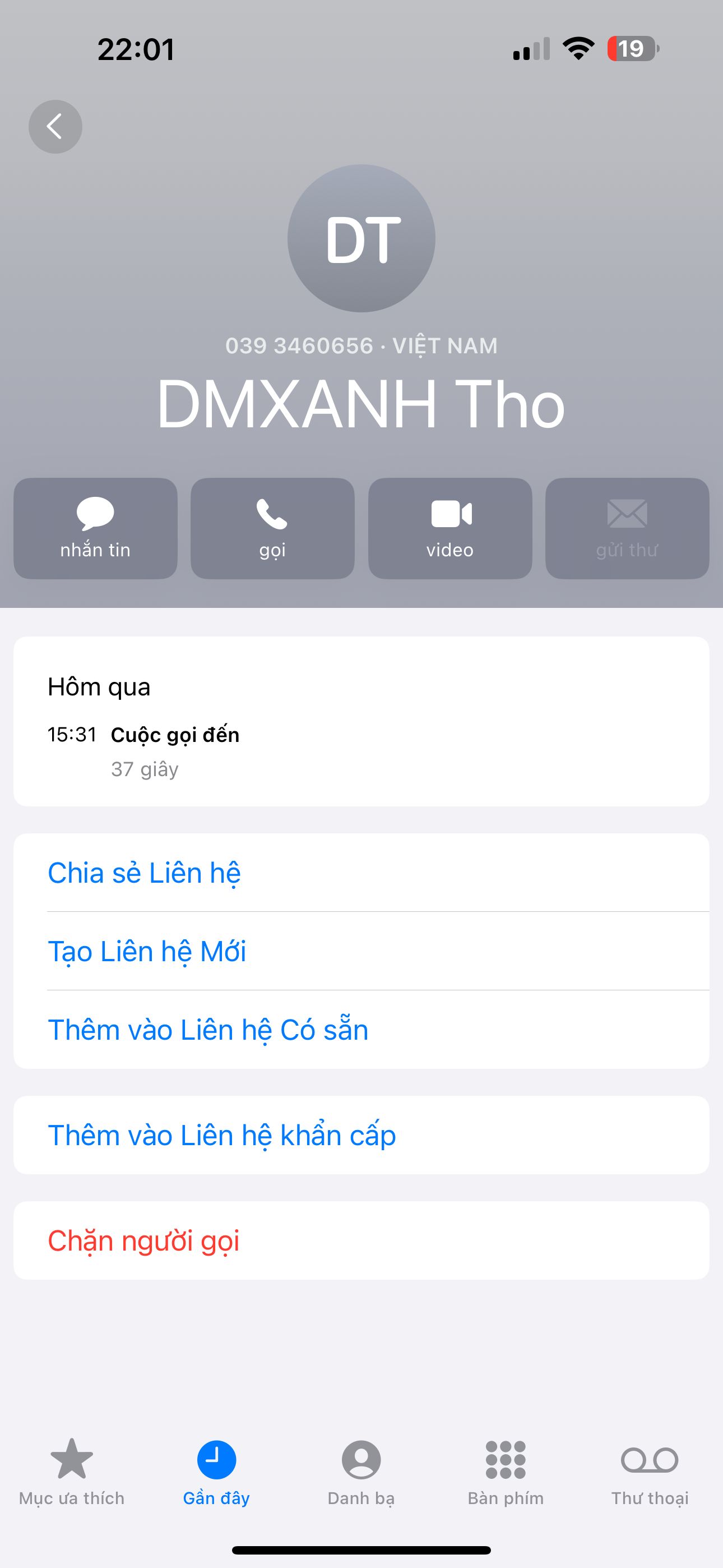Go back to the recent calls list
The image size is (723, 1568).
coord(55,127)
